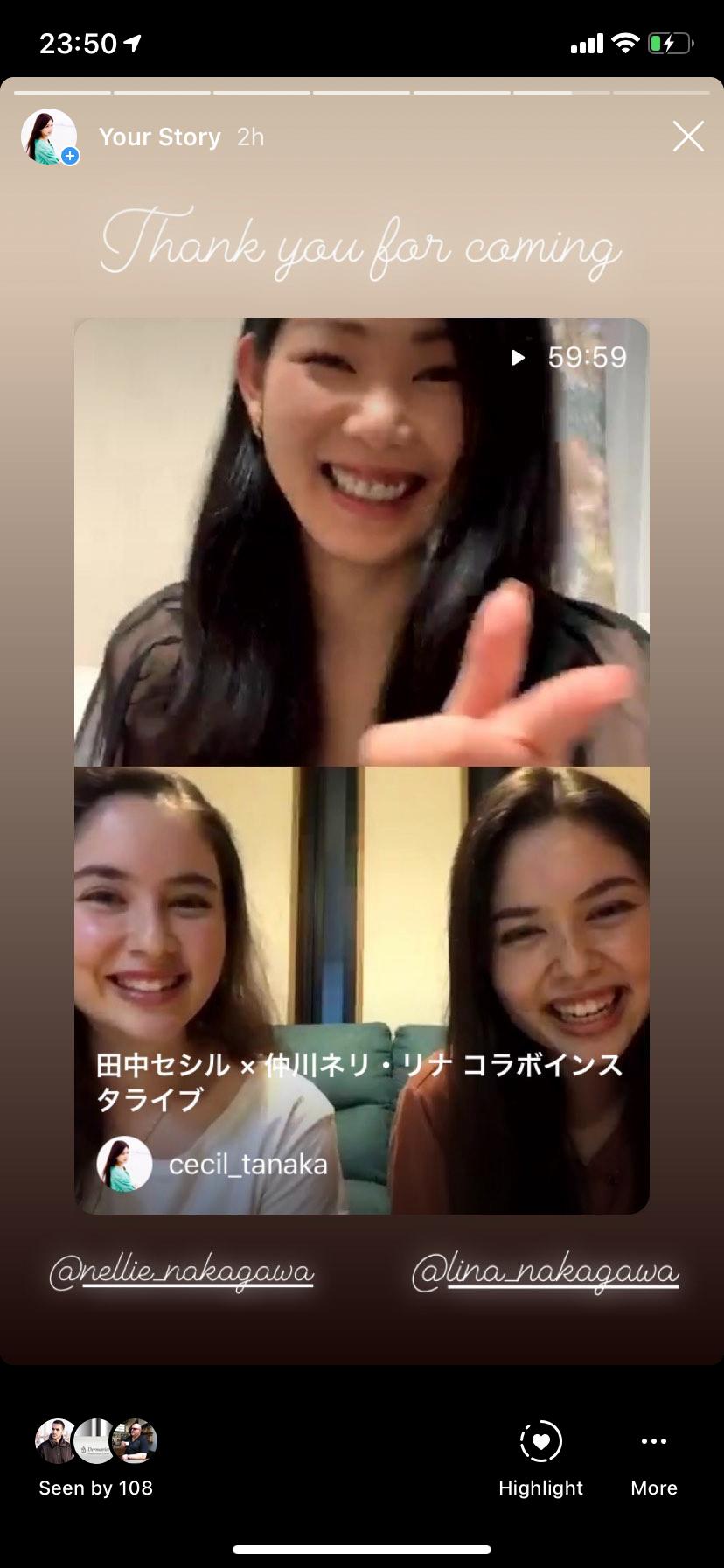View the Seen by 108 viewers list
This screenshot has height=1568, width=724.
point(95,1458)
